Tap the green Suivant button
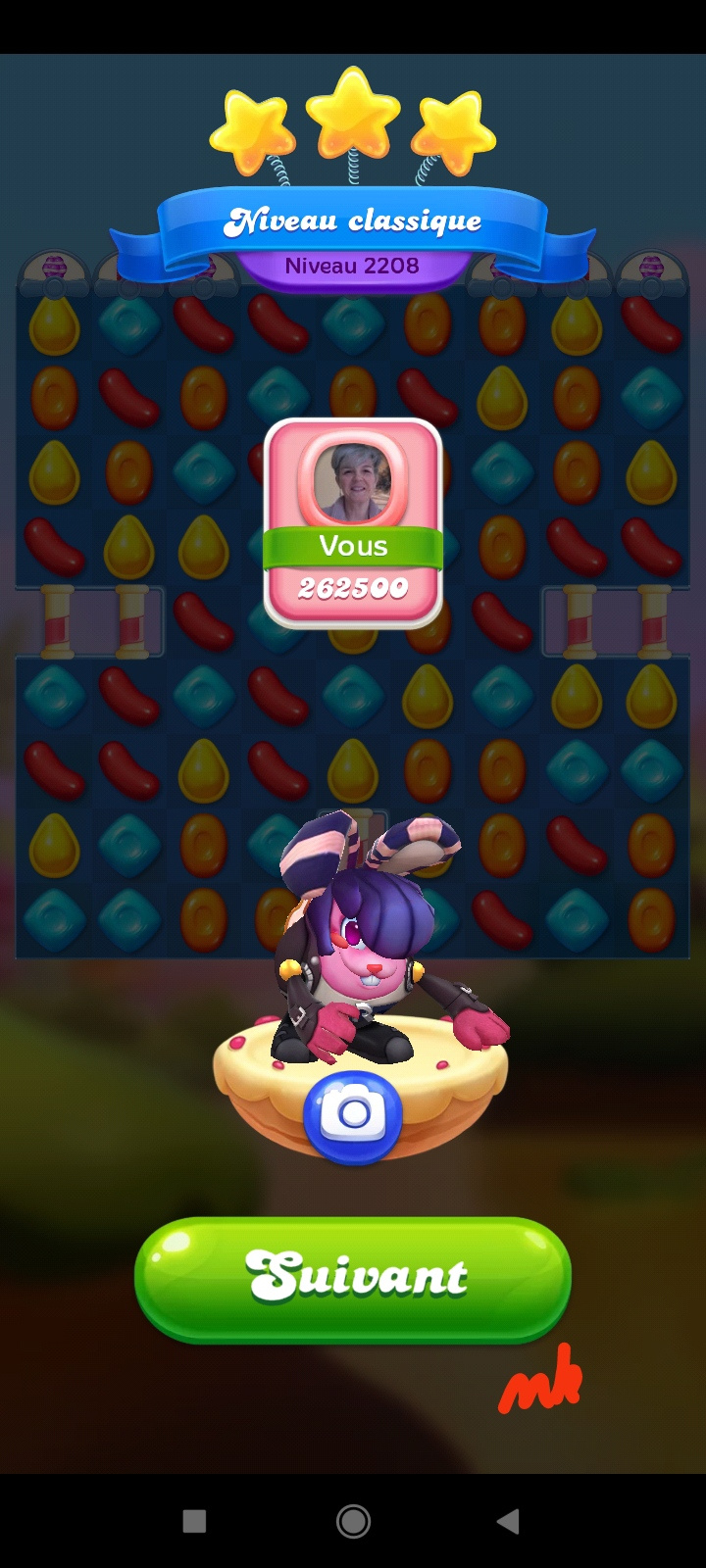This screenshot has height=1568, width=706. tap(353, 1277)
